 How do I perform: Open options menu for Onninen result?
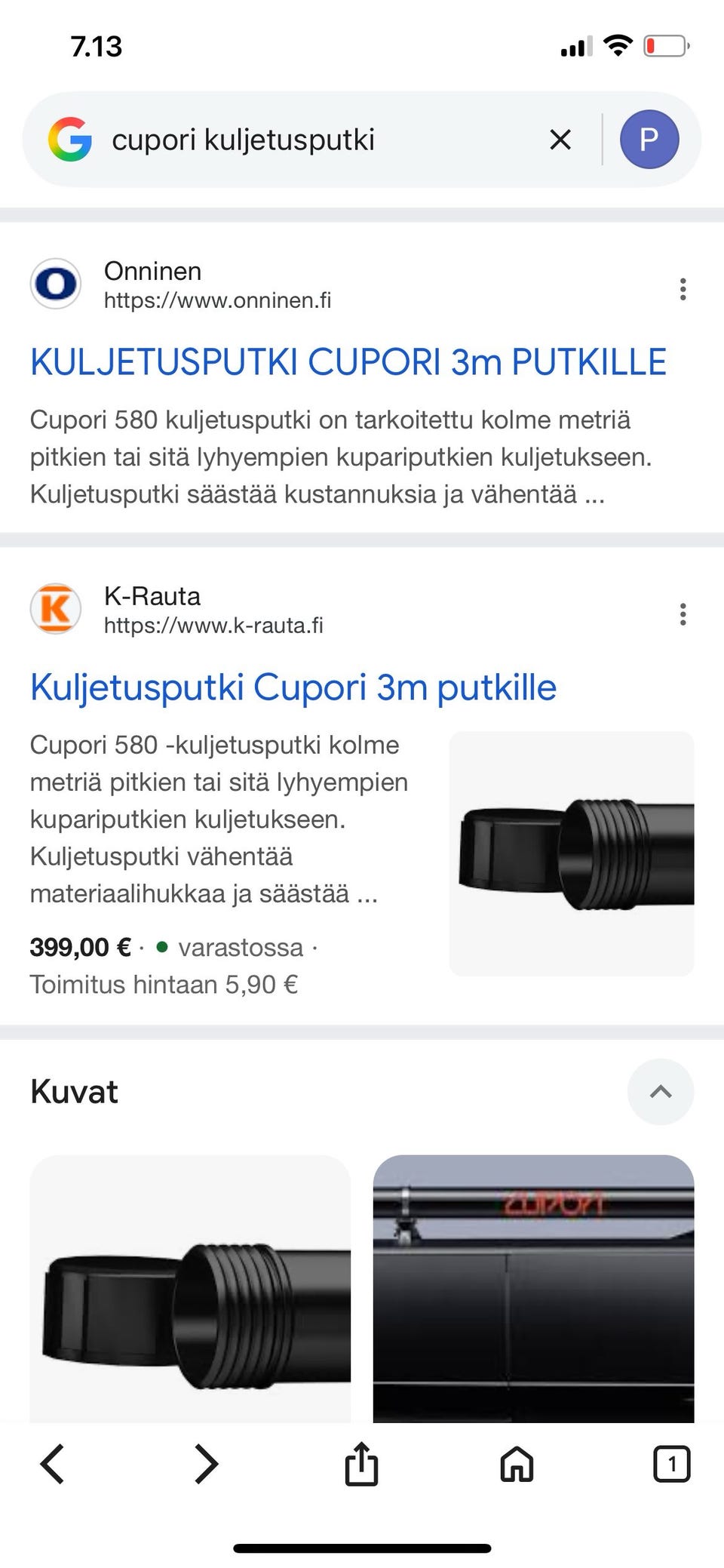click(x=683, y=288)
